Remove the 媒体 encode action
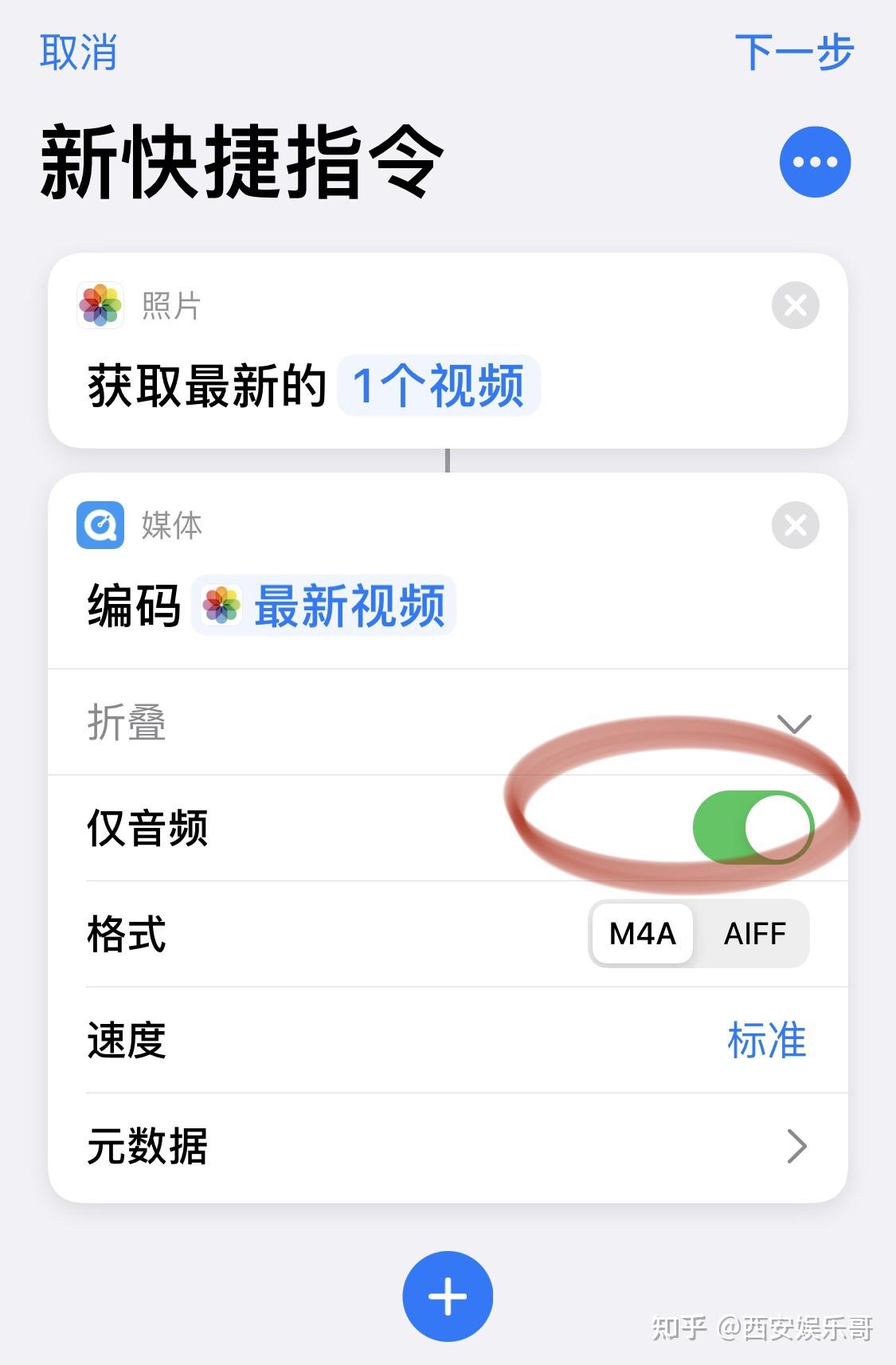This screenshot has width=896, height=1365. pos(795,525)
